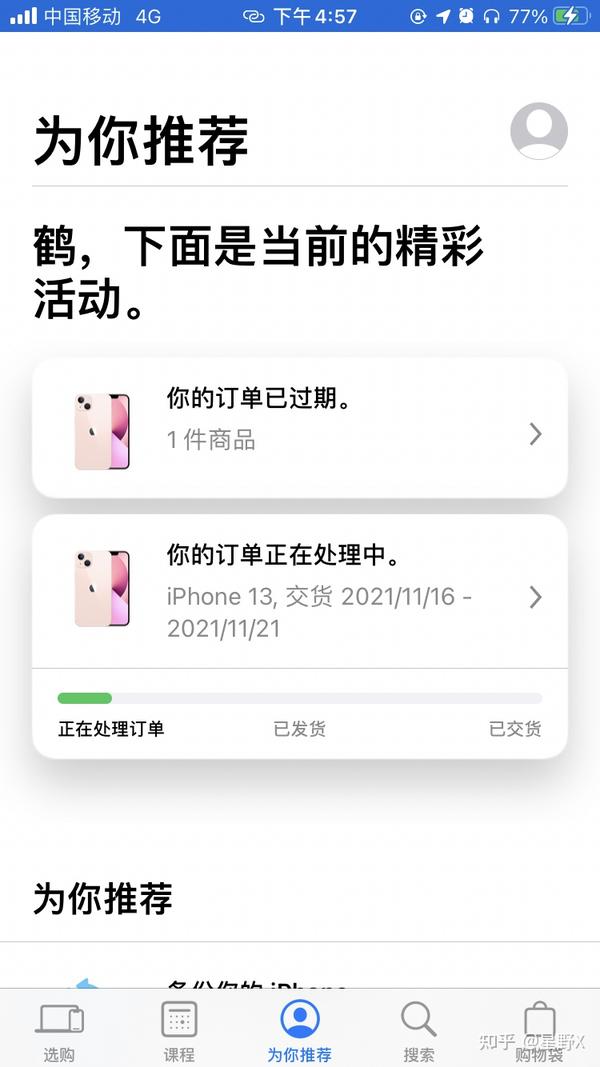Switch to the 选购 tab
Screen dimensions: 600x1067
[59, 1030]
